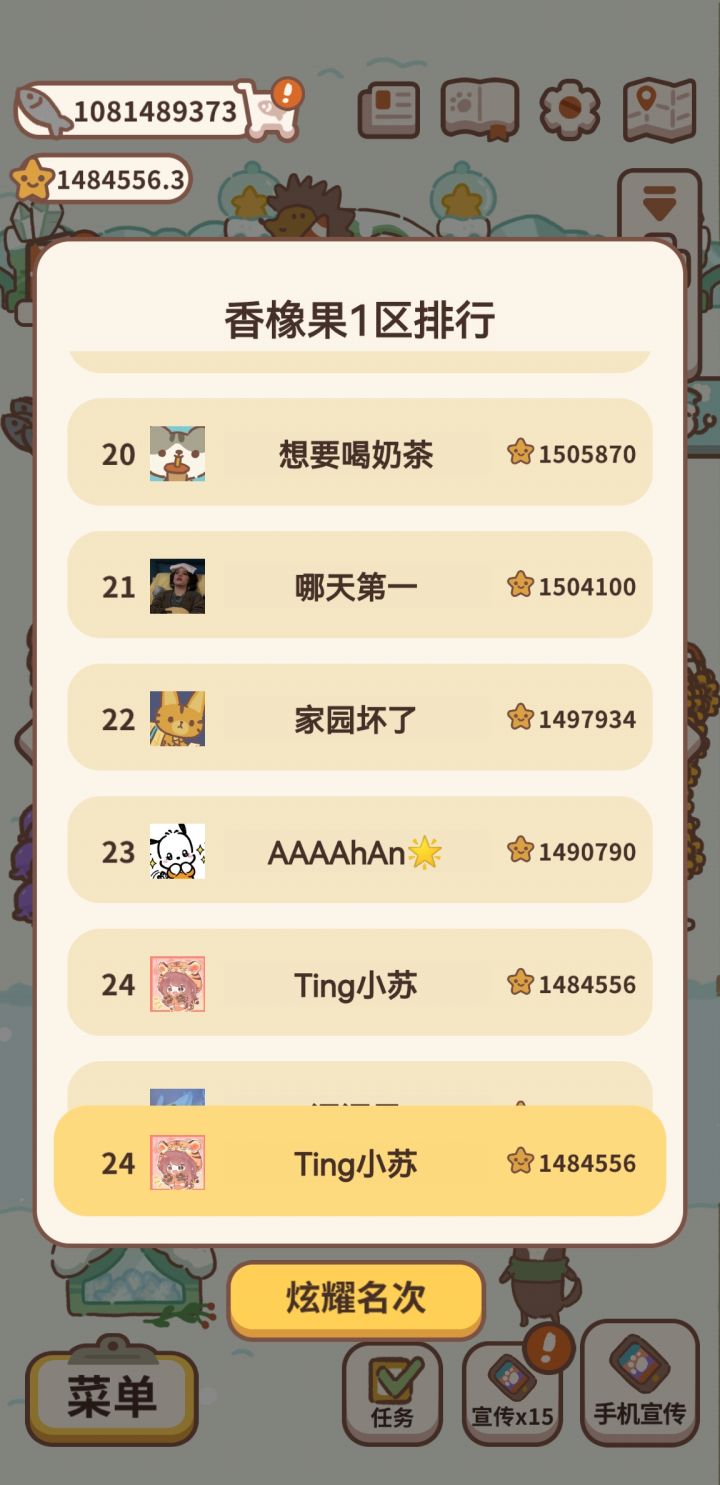
Task: Click the fish currency icon
Action: [x=40, y=107]
